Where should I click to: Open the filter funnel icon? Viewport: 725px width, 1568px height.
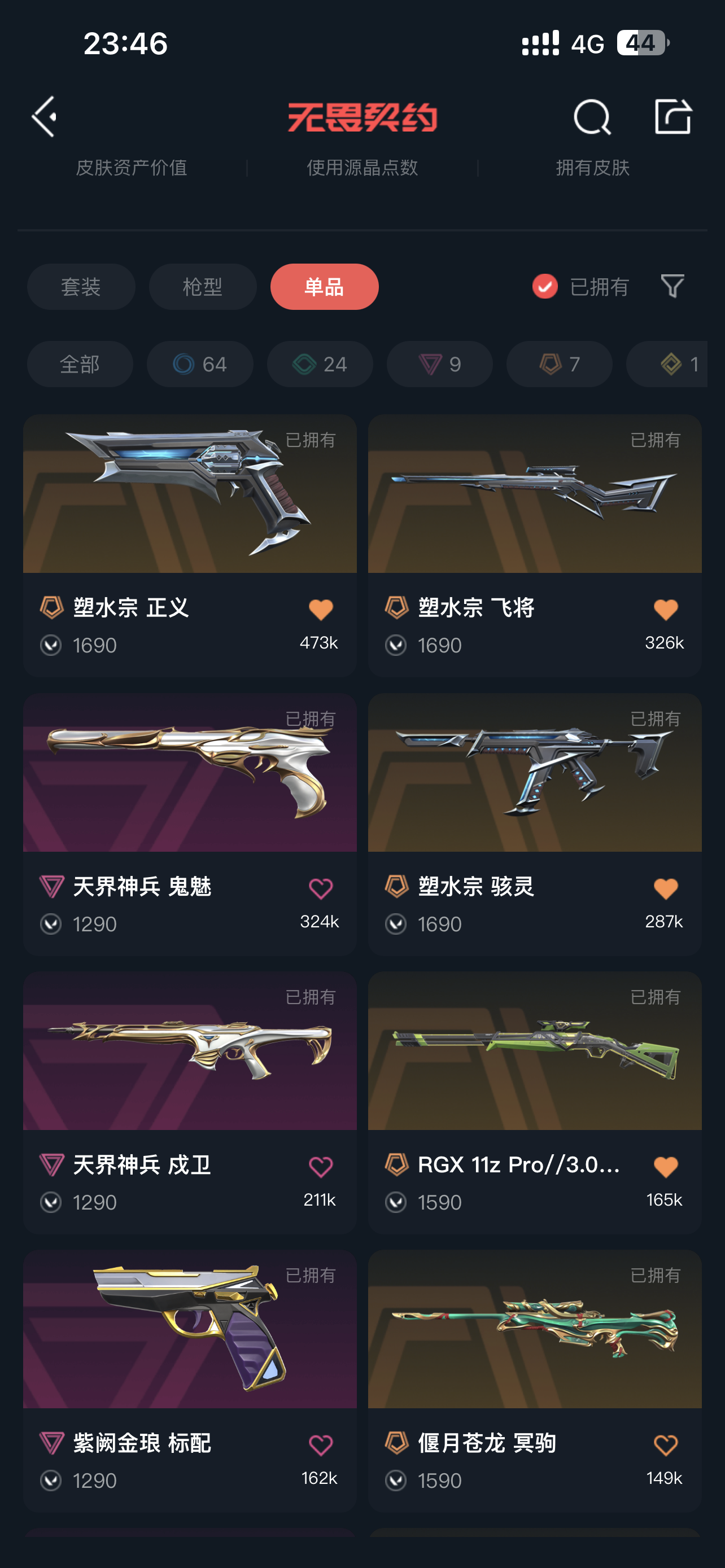click(672, 286)
